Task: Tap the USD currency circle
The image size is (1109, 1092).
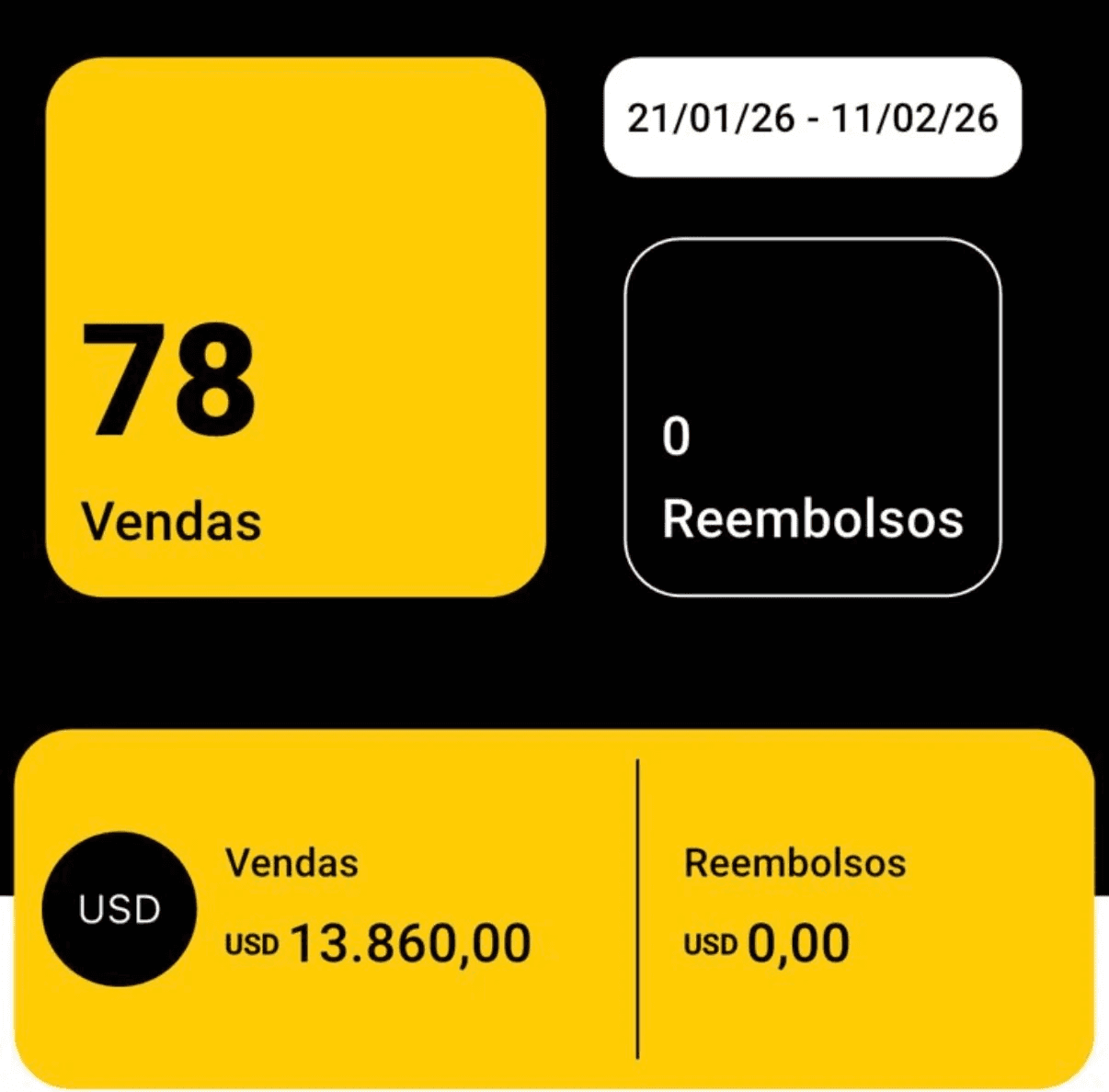Action: tap(120, 909)
